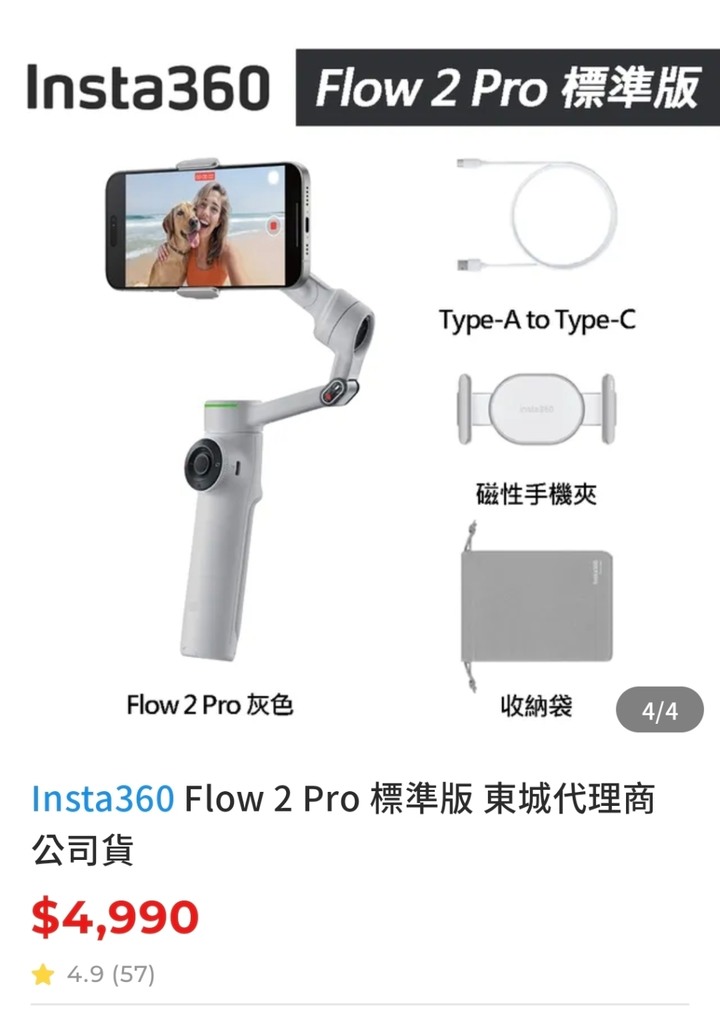Screen dimensions: 720x1010
Task: View the 4.9 star rating reviews
Action: click(93, 974)
